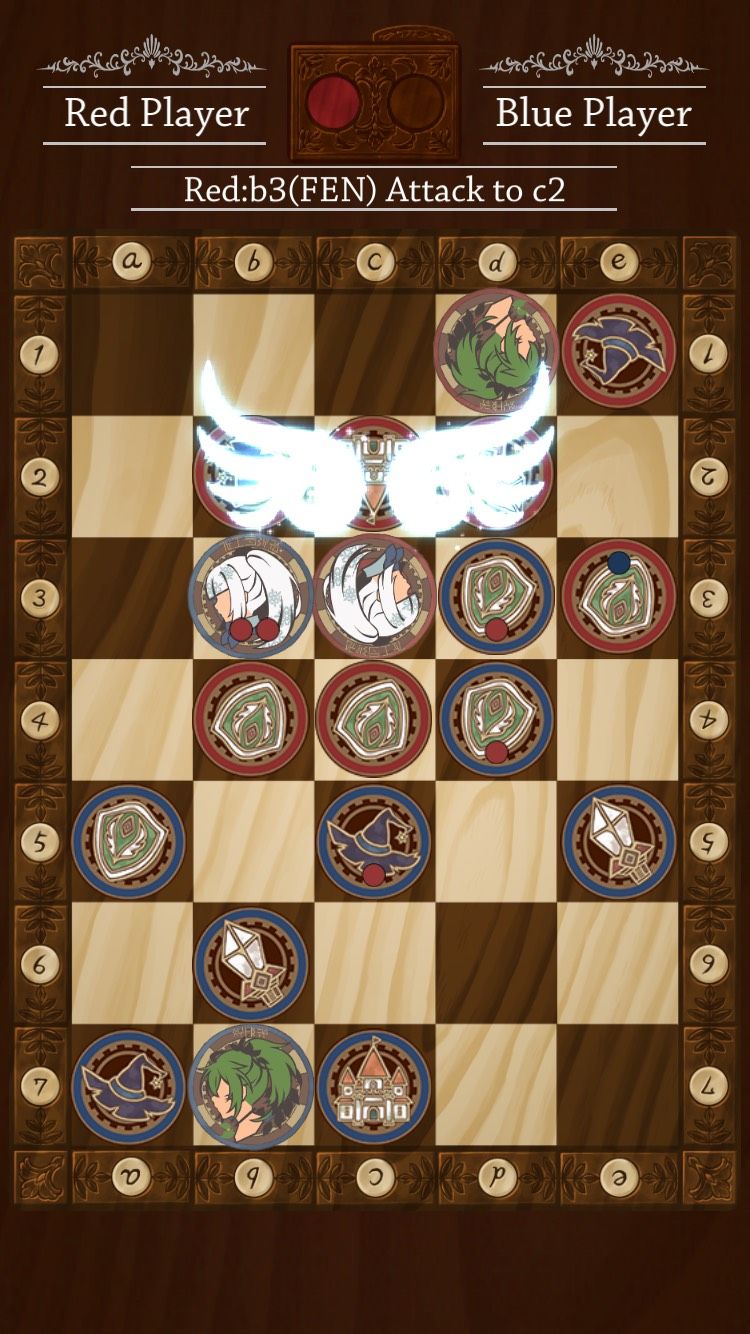Image resolution: width=750 pixels, height=1334 pixels.
Task: Tap the blue shield piece on d3
Action: (497, 596)
